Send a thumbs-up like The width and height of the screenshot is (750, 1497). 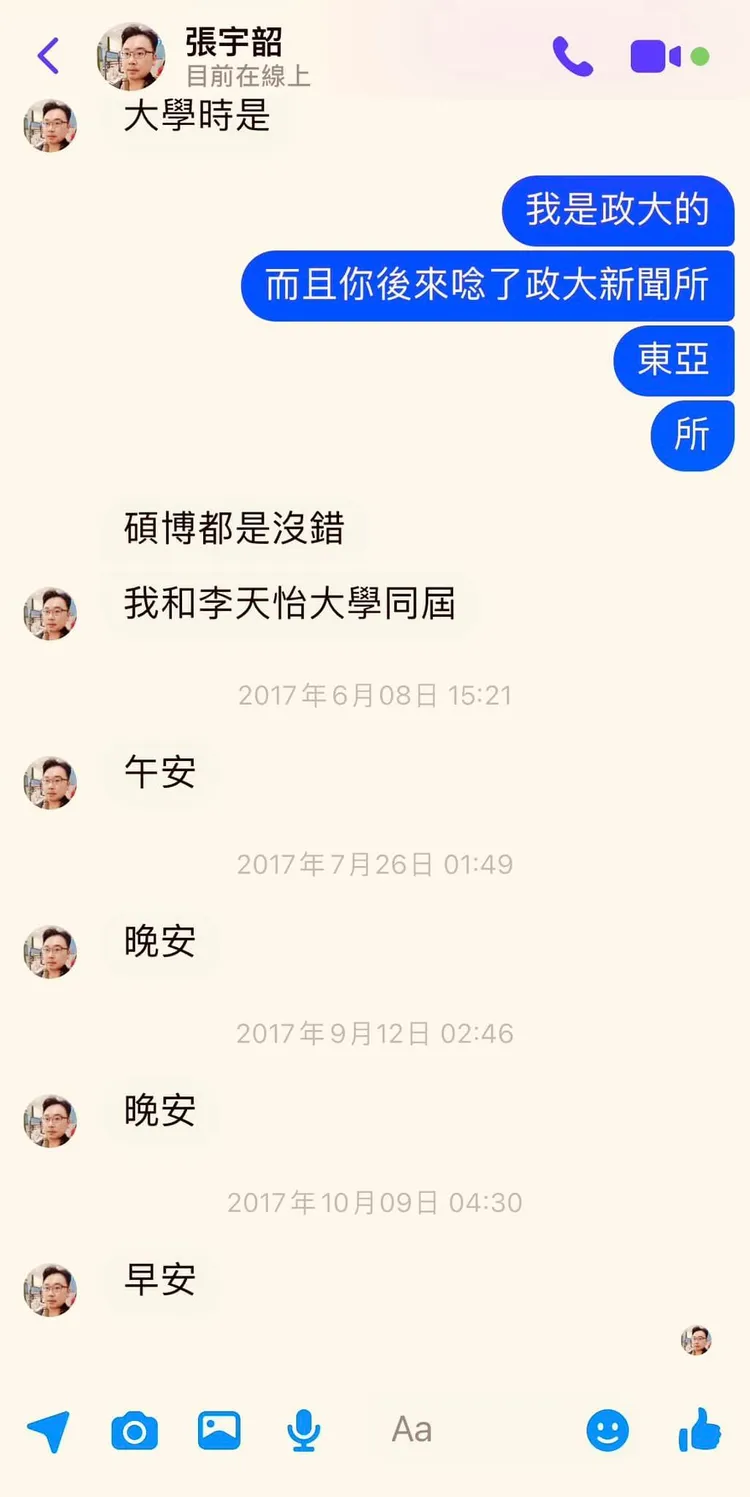pos(700,1430)
